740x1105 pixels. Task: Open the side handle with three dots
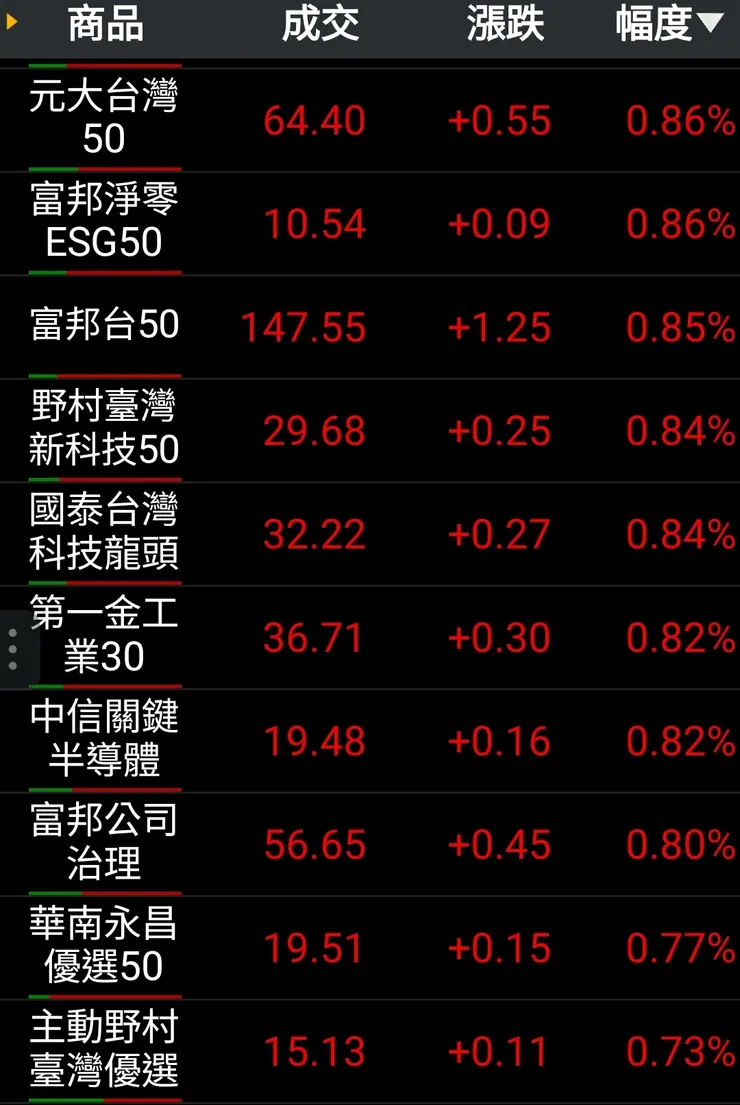click(13, 650)
